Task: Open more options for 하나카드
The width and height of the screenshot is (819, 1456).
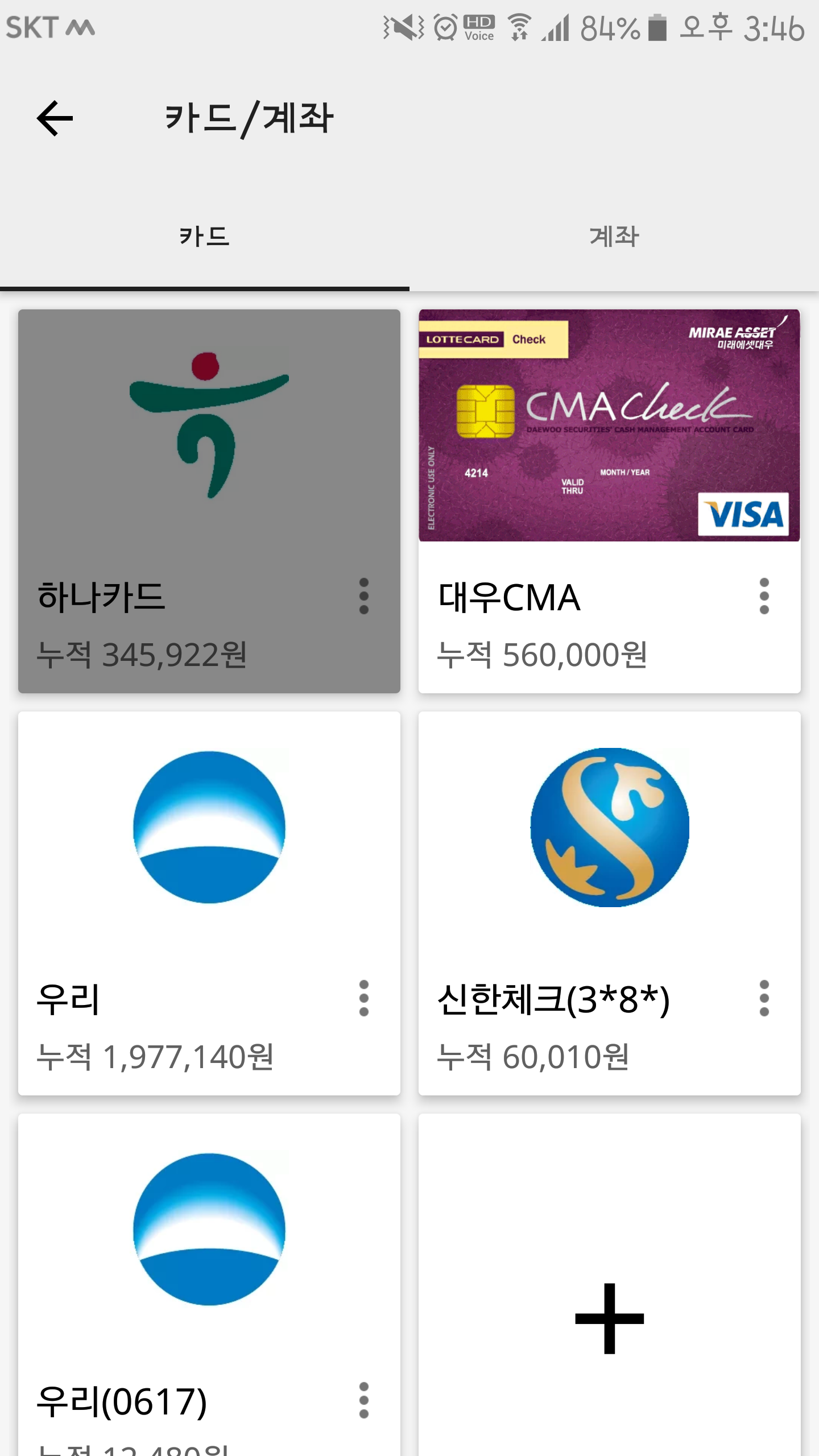Action: click(x=364, y=596)
